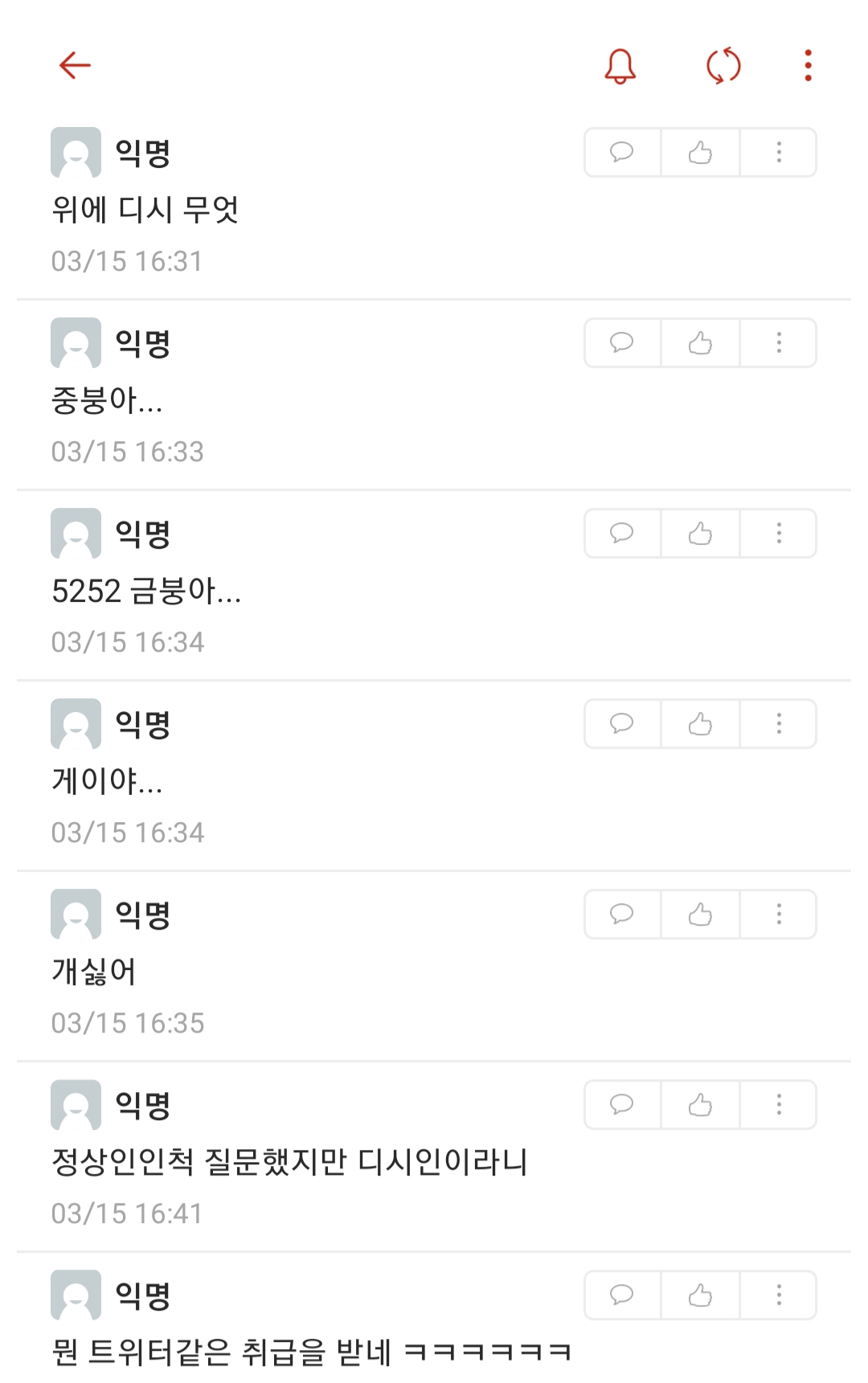Reply to the comment "위에 디시 무엇"
The width and height of the screenshot is (868, 1383).
pos(622,152)
